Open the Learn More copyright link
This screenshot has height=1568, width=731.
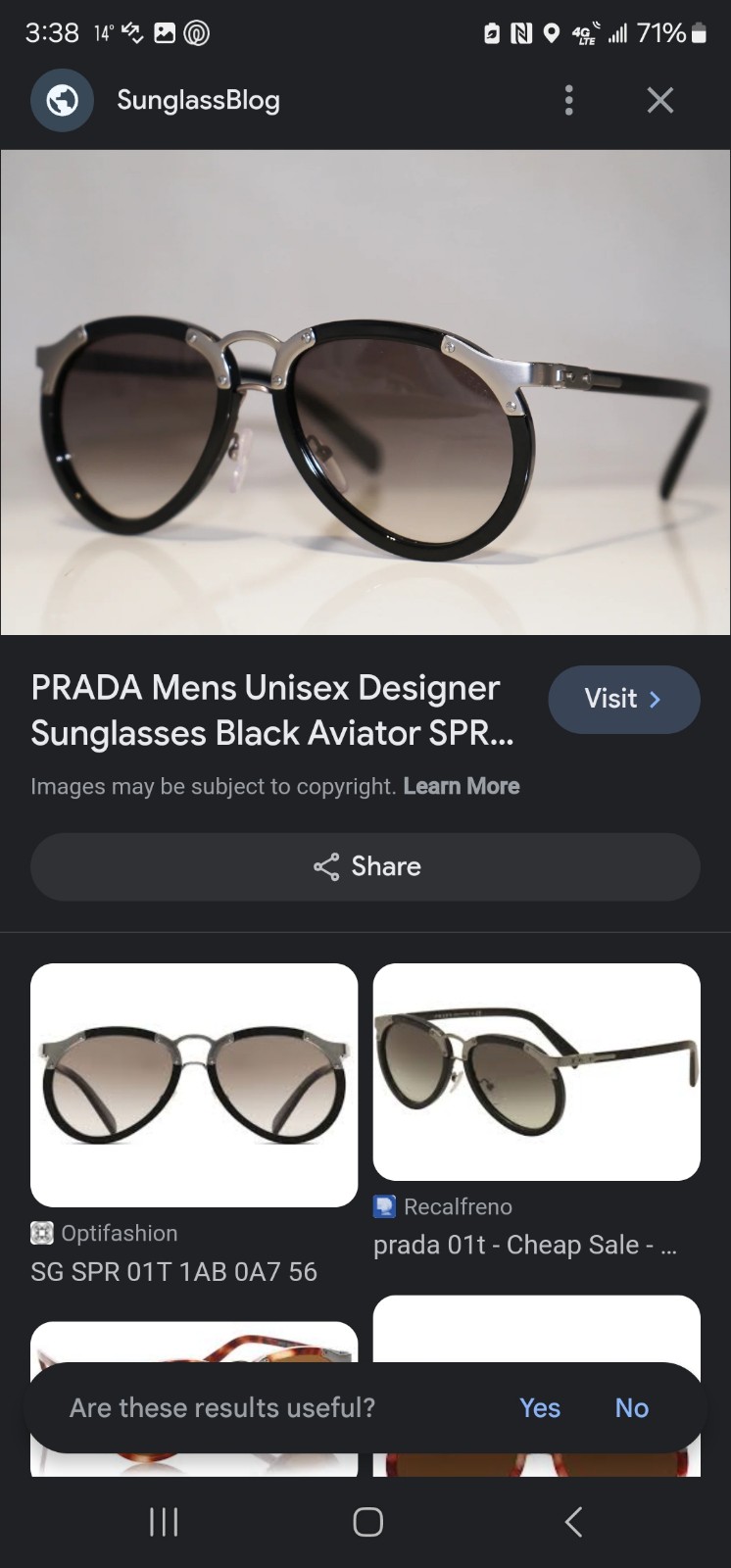coord(462,786)
